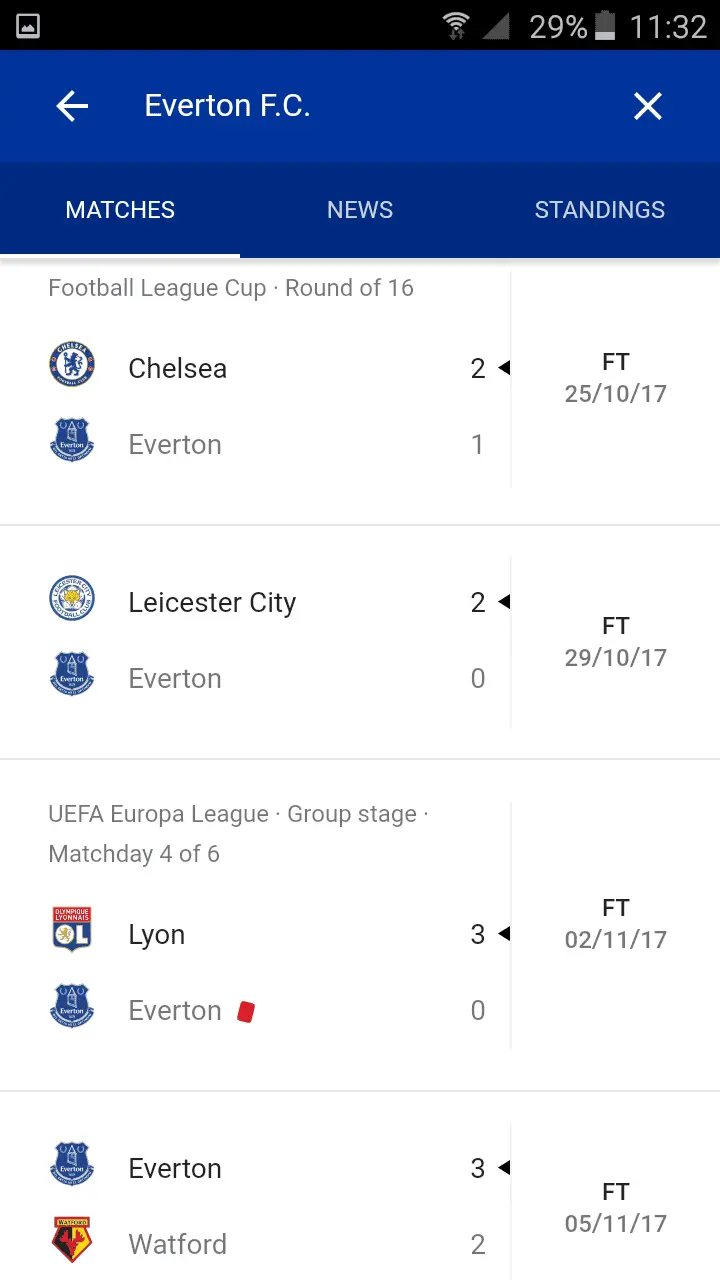
Task: View the Everton vs Watford match details
Action: tap(300, 1206)
